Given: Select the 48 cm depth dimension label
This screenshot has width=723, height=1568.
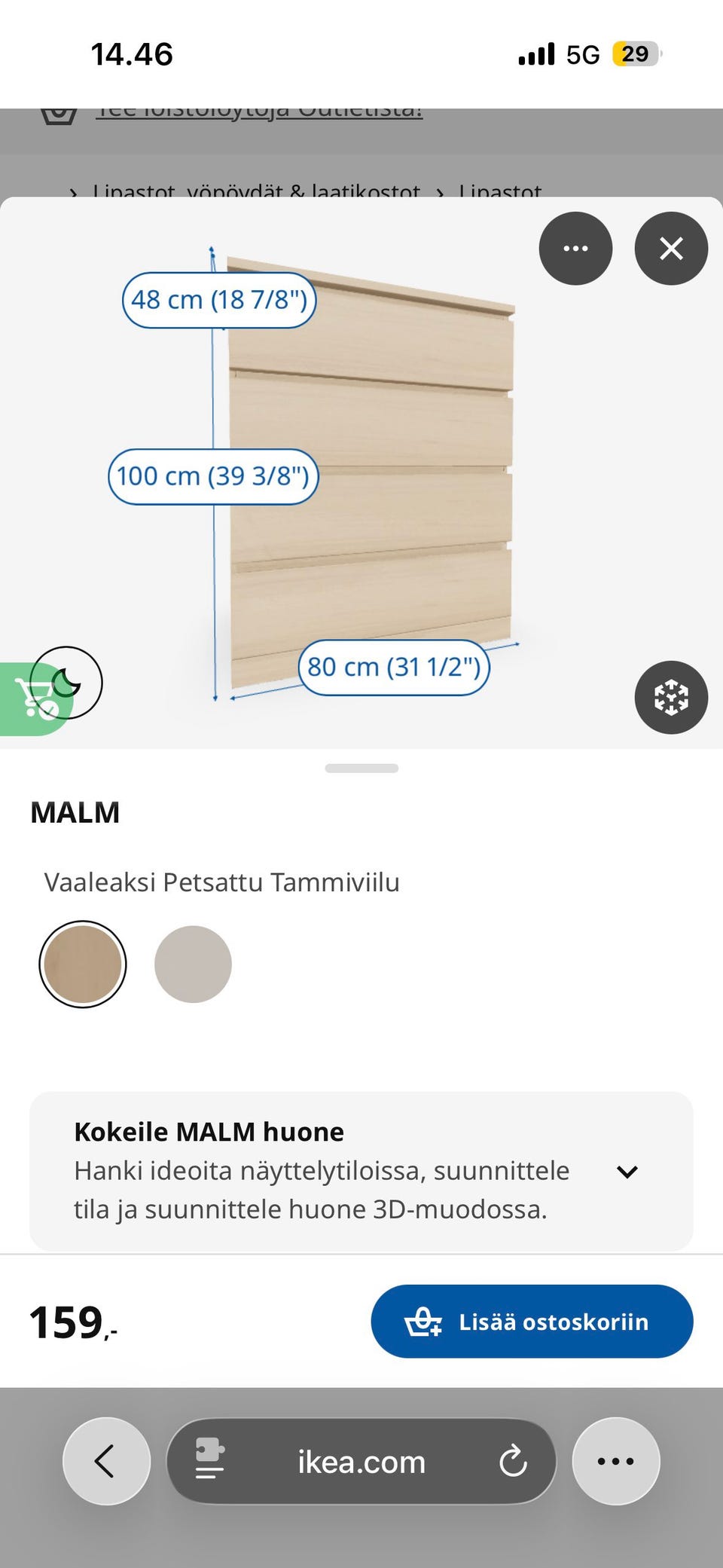Looking at the screenshot, I should point(219,299).
